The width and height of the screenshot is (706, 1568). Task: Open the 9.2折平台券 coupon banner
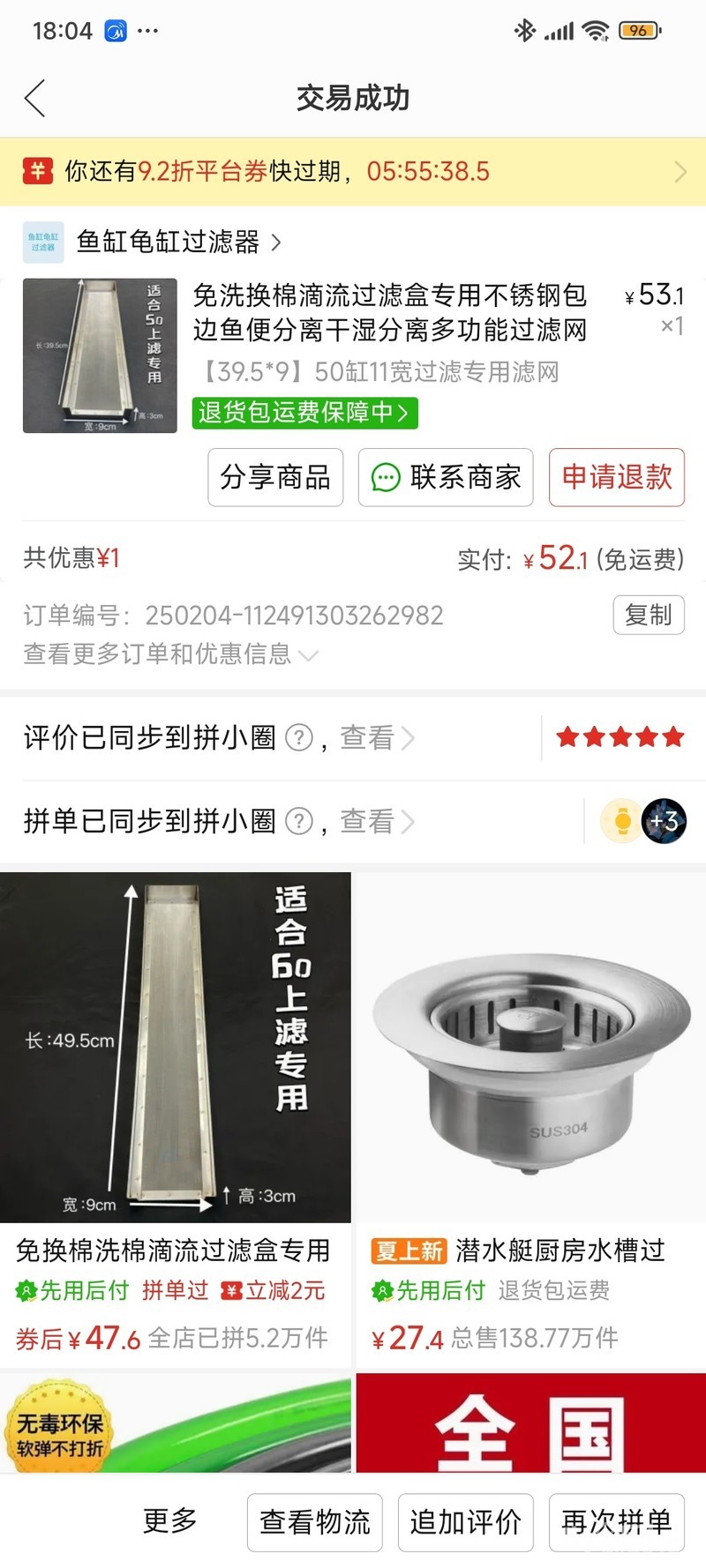[x=353, y=171]
